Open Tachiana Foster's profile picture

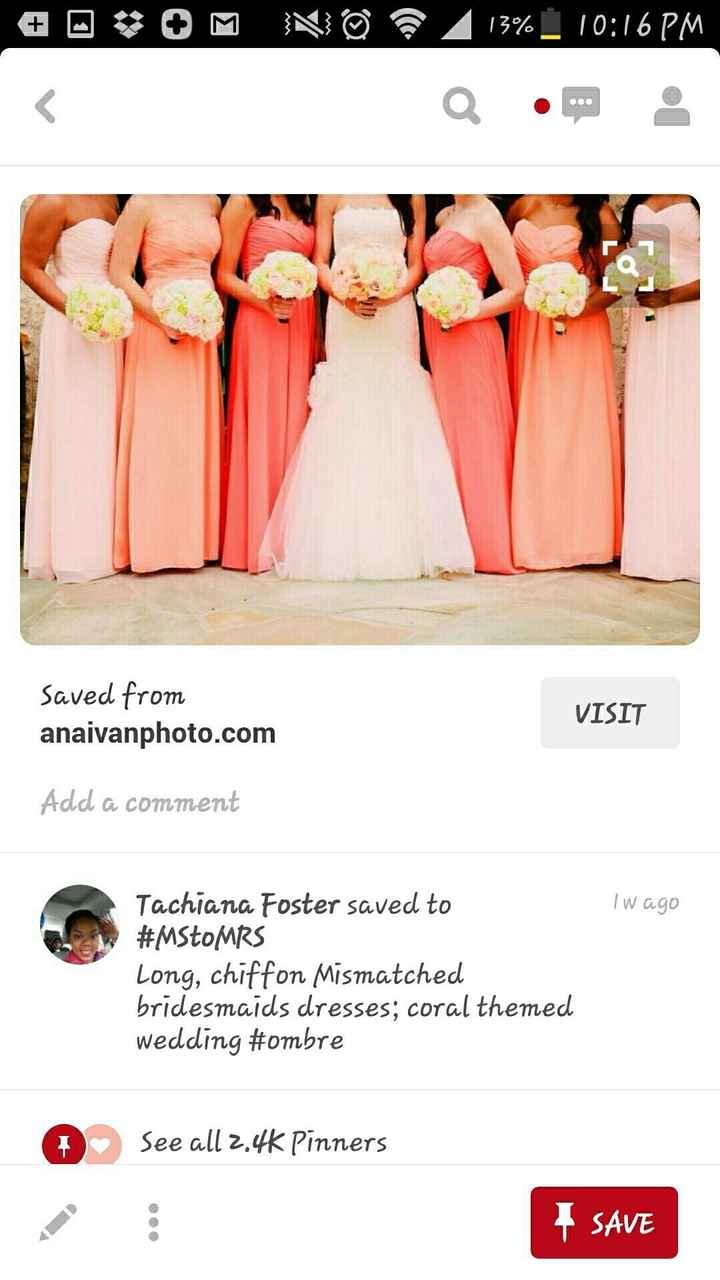tap(79, 924)
